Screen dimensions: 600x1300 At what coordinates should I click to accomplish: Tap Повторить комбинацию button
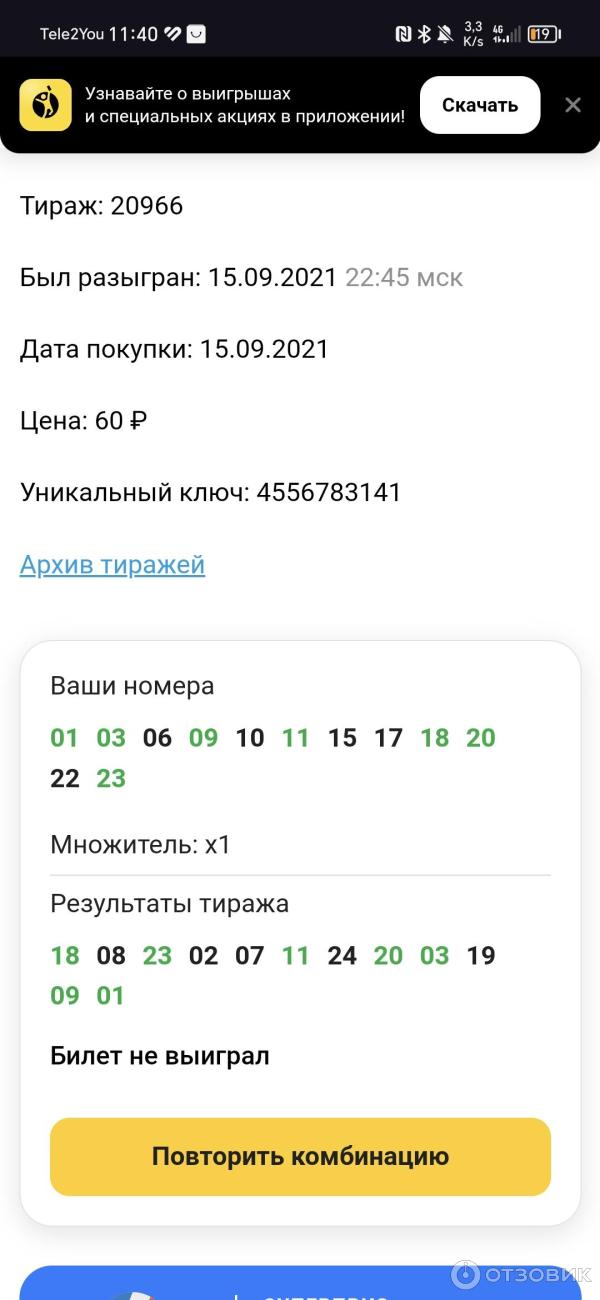(300, 1157)
